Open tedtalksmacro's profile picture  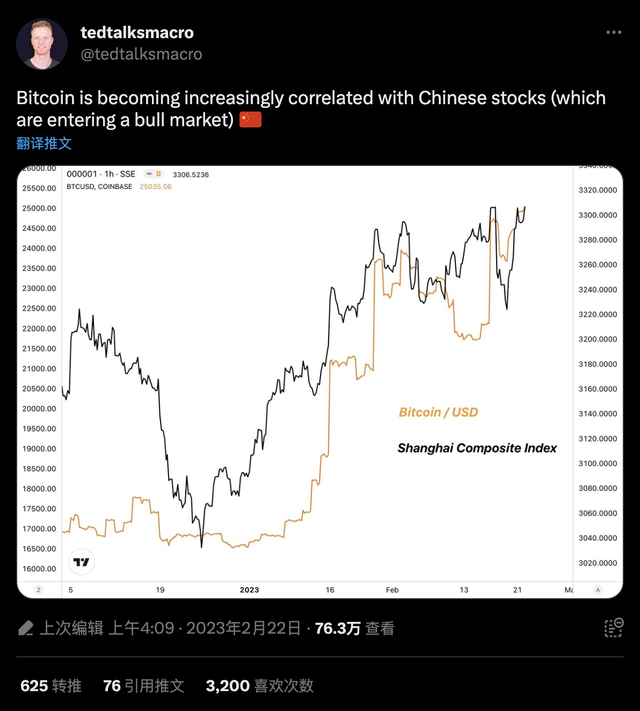coord(42,44)
